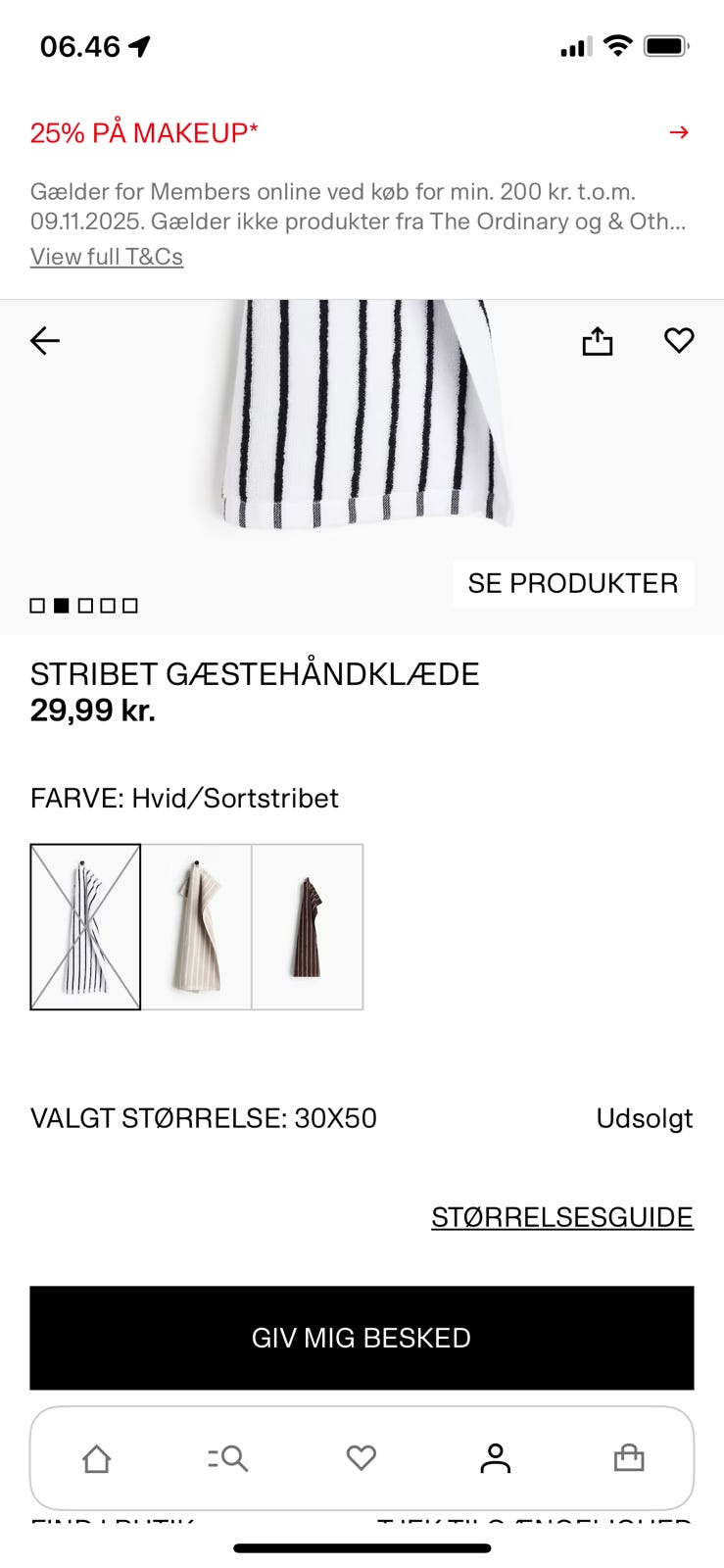Go back using the arrow icon
This screenshot has height=1568, width=724.
coord(43,341)
